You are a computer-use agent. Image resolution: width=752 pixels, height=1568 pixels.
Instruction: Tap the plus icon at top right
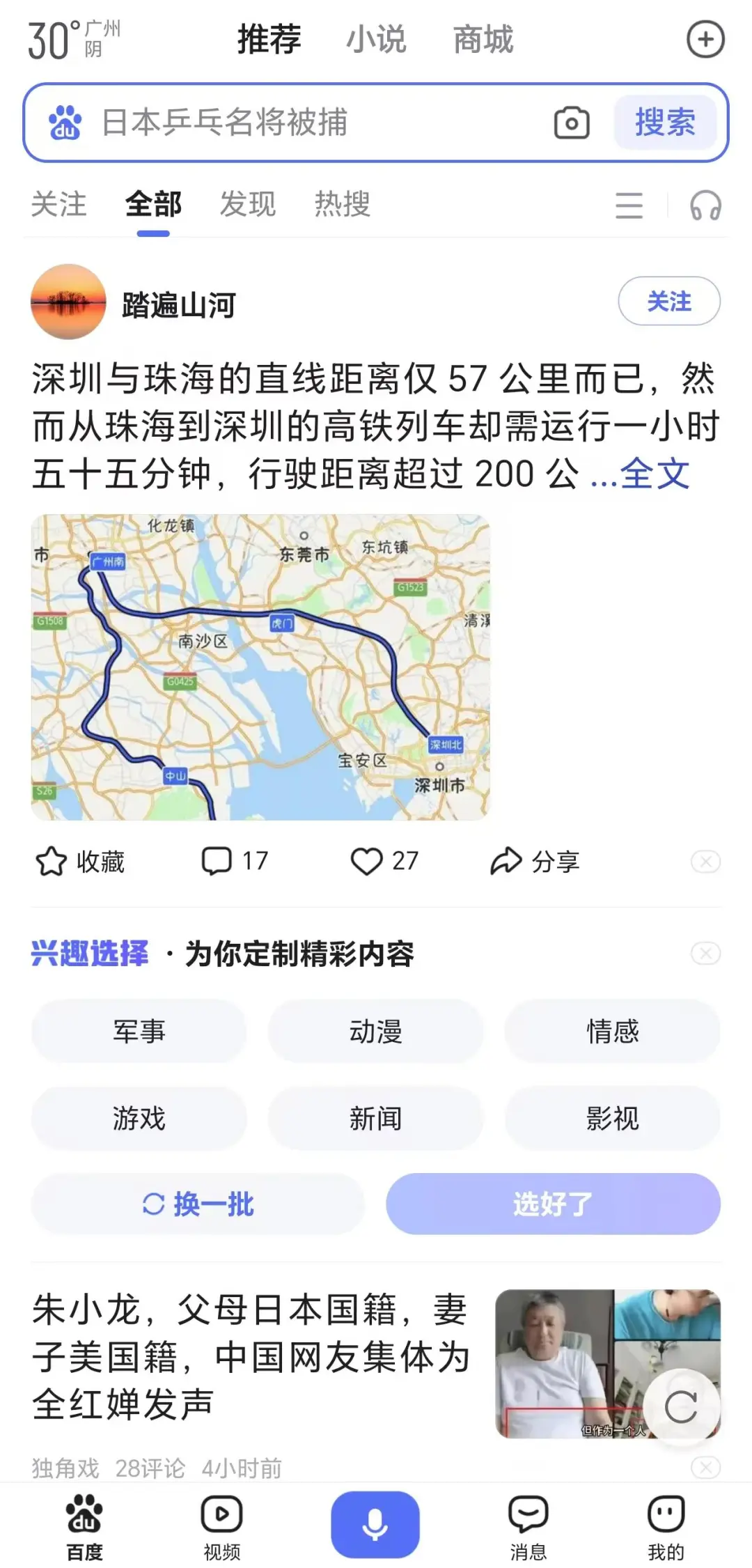pyautogui.click(x=705, y=39)
